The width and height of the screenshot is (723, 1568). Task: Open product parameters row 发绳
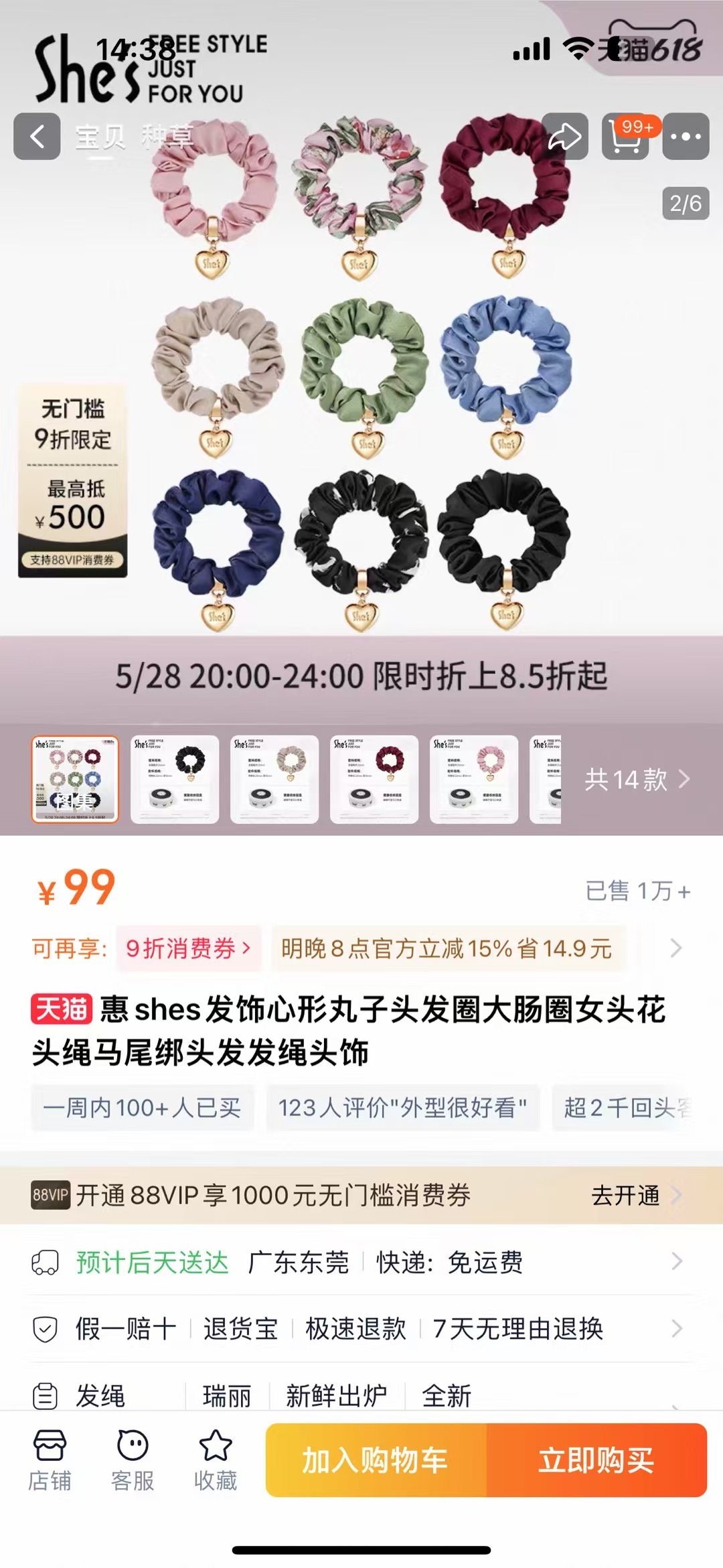pos(361,1396)
